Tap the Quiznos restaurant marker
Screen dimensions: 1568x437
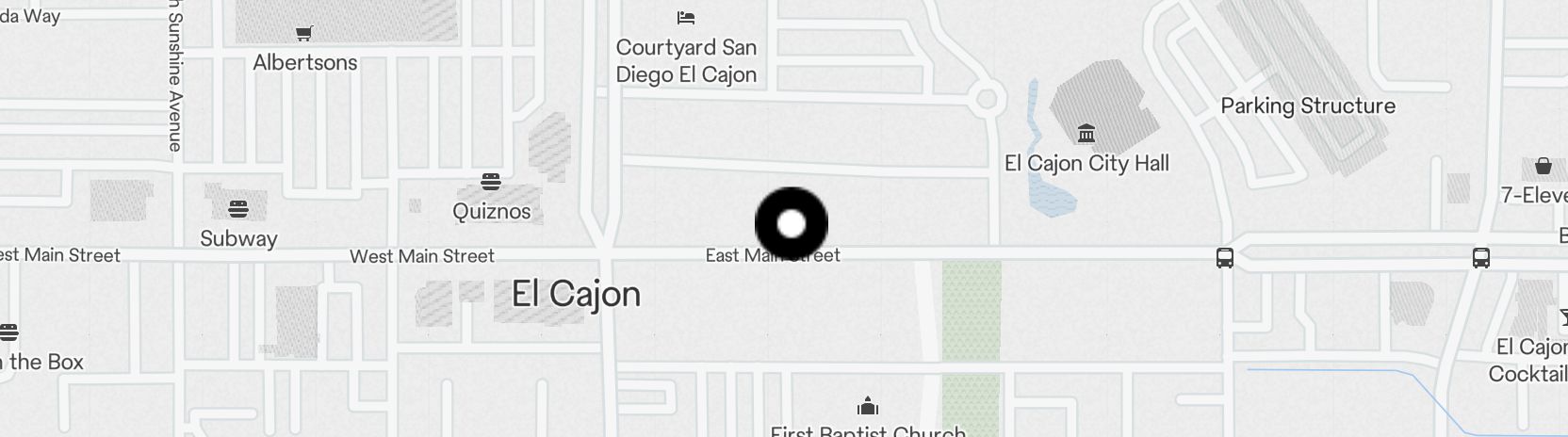click(490, 182)
